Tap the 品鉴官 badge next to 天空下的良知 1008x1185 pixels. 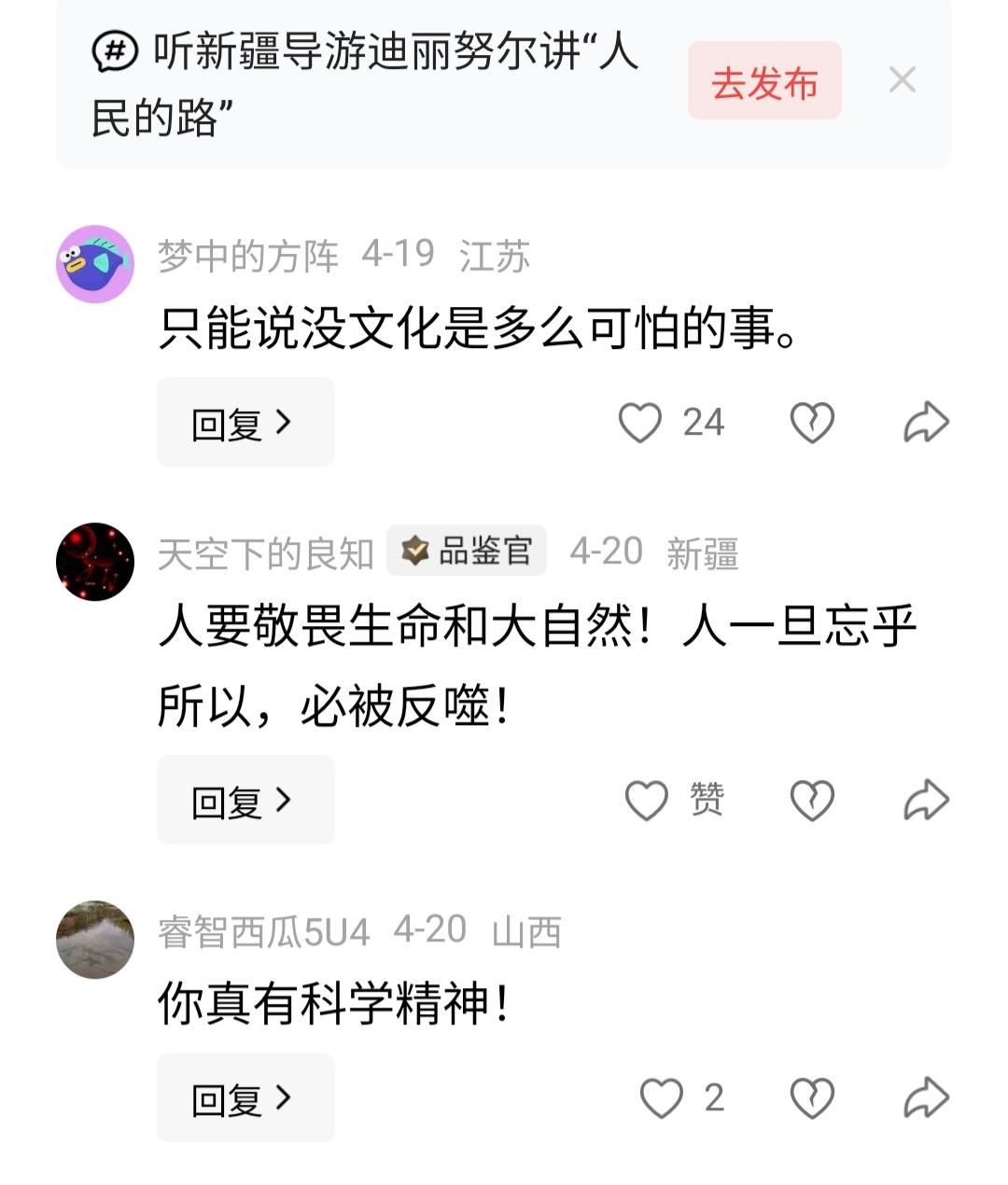click(466, 551)
